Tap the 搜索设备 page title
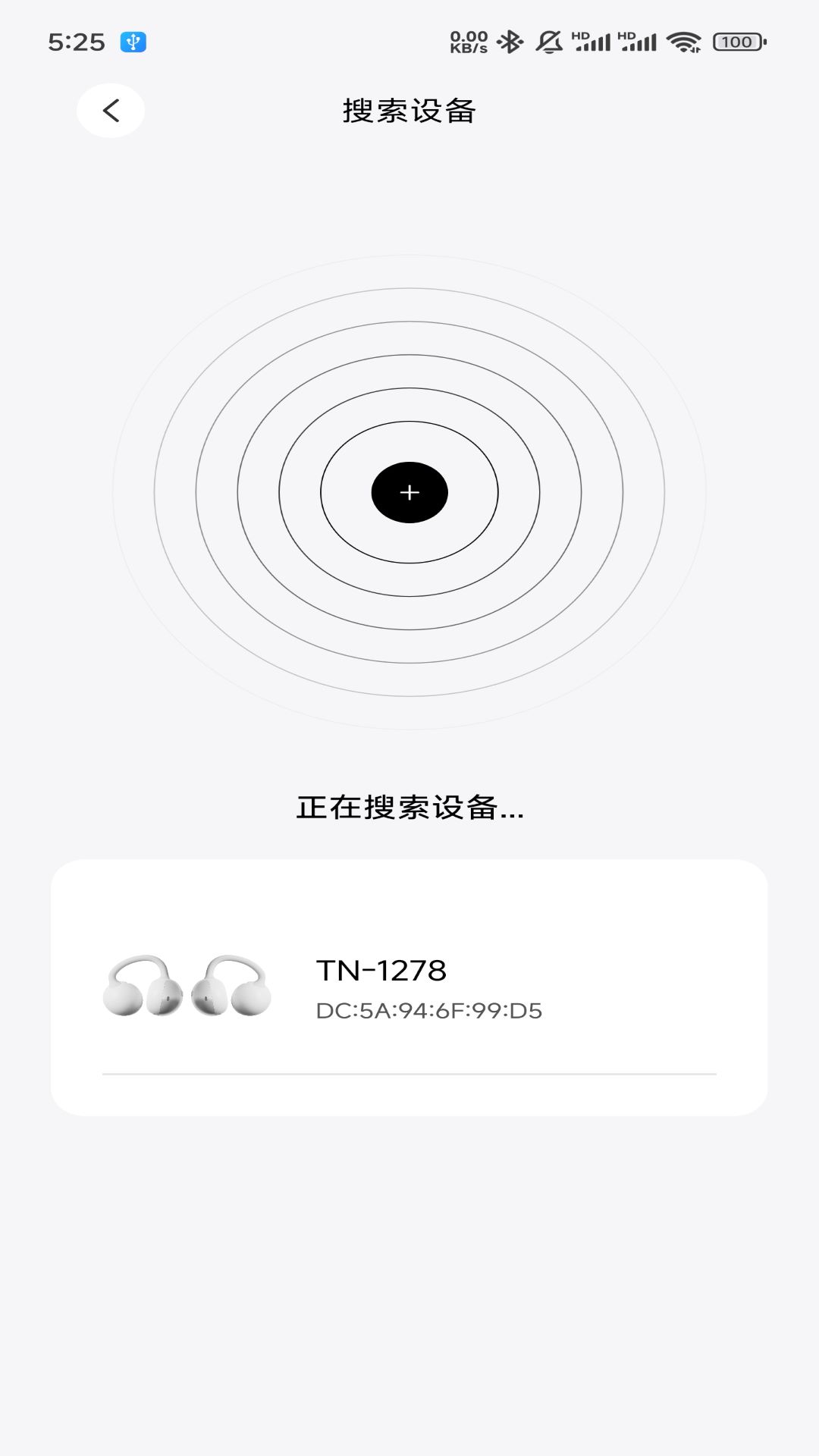Viewport: 819px width, 1456px height. pos(409,110)
